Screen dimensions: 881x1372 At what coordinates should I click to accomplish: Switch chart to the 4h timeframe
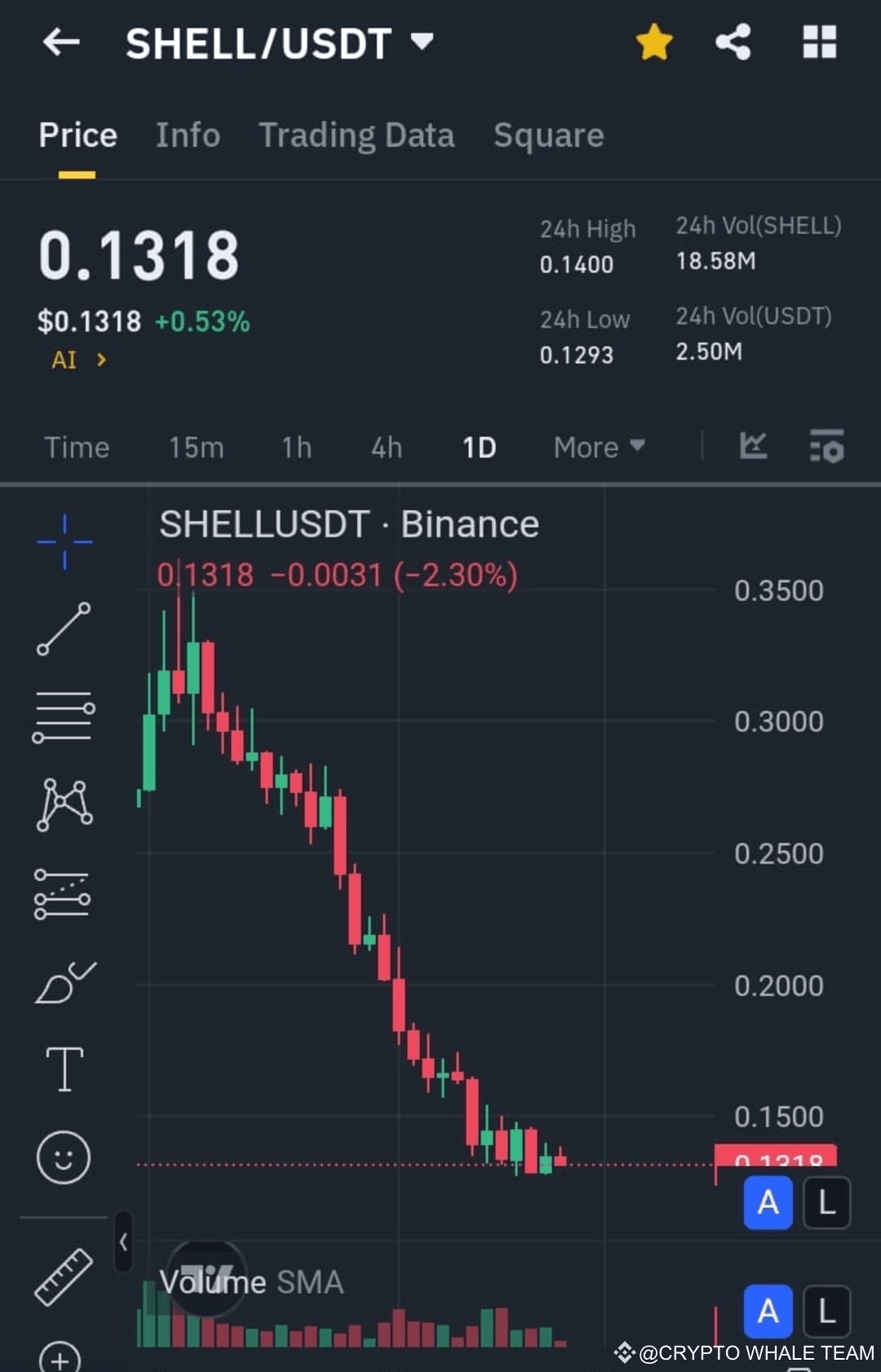click(386, 447)
